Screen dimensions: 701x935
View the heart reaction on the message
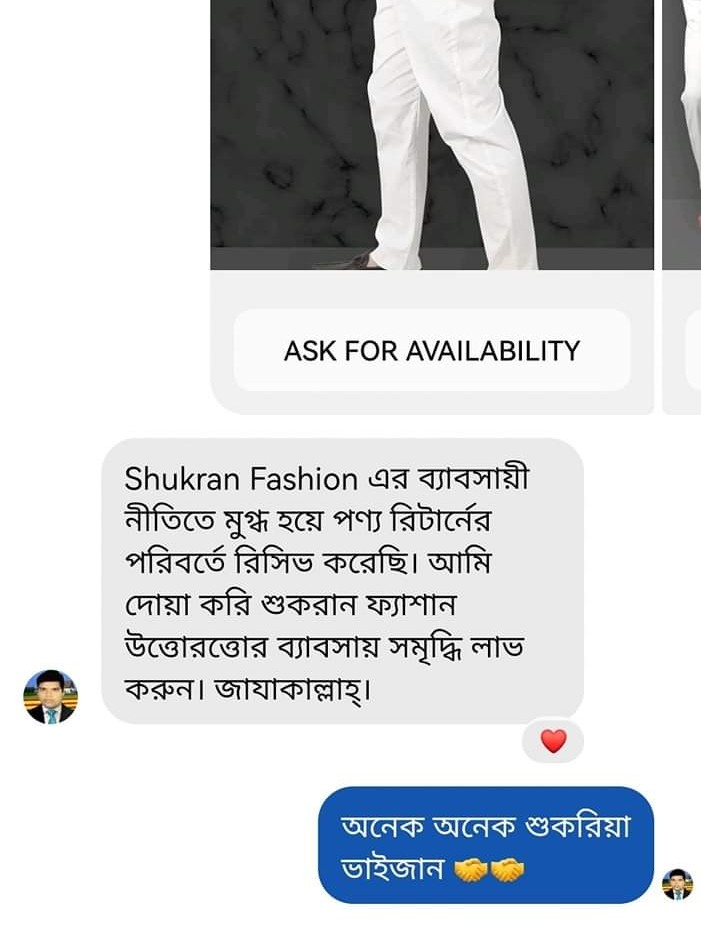tap(553, 741)
